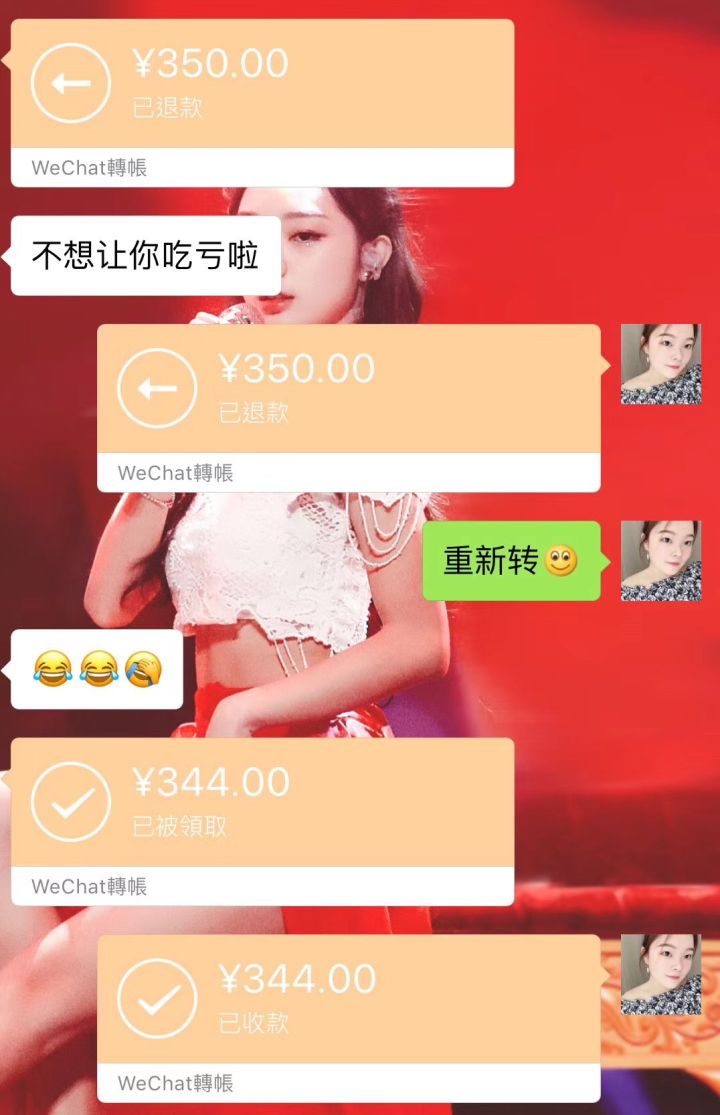Open the ¥344.00 已收款 transfer card
720x1115 pixels.
point(348,1017)
